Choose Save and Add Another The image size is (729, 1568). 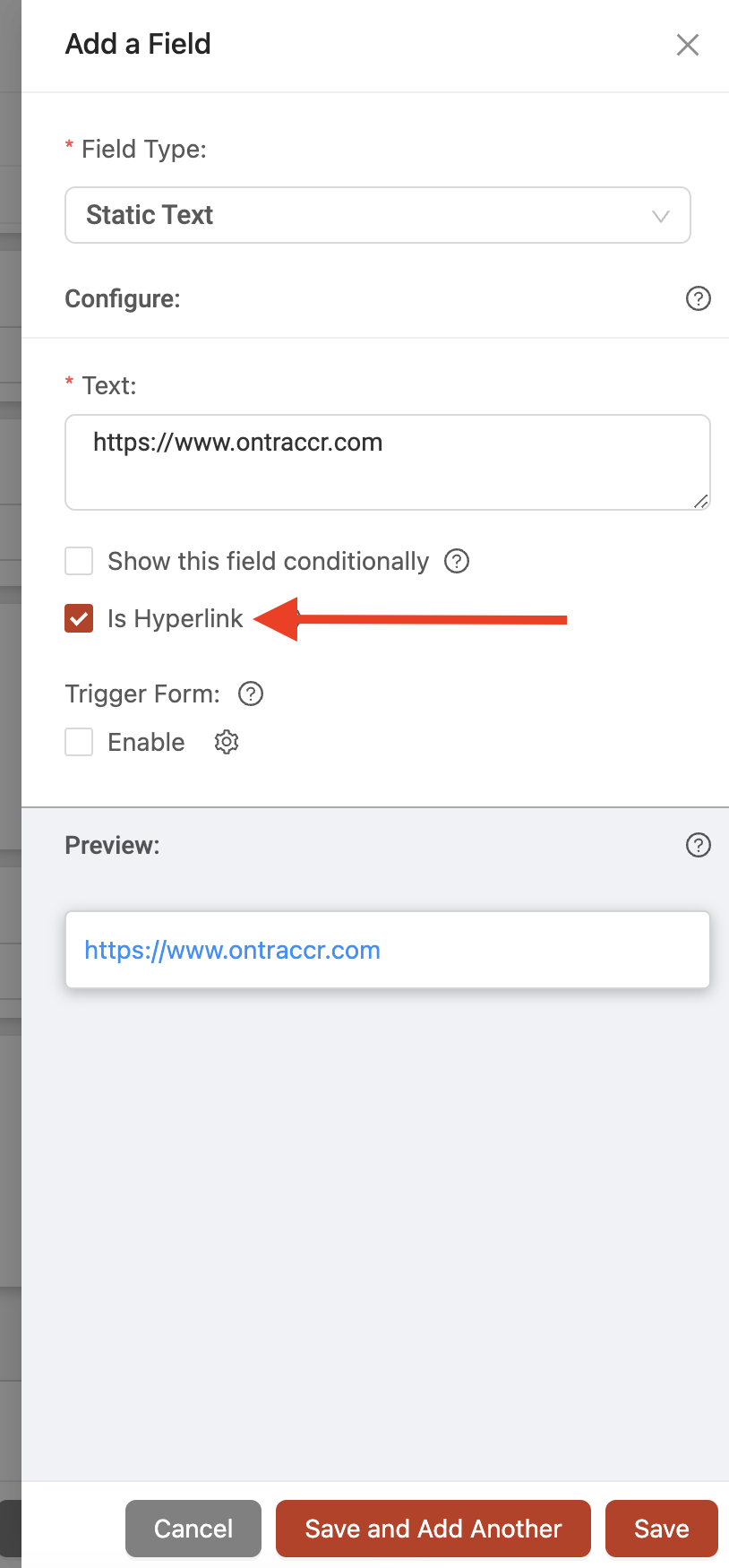[x=433, y=1529]
